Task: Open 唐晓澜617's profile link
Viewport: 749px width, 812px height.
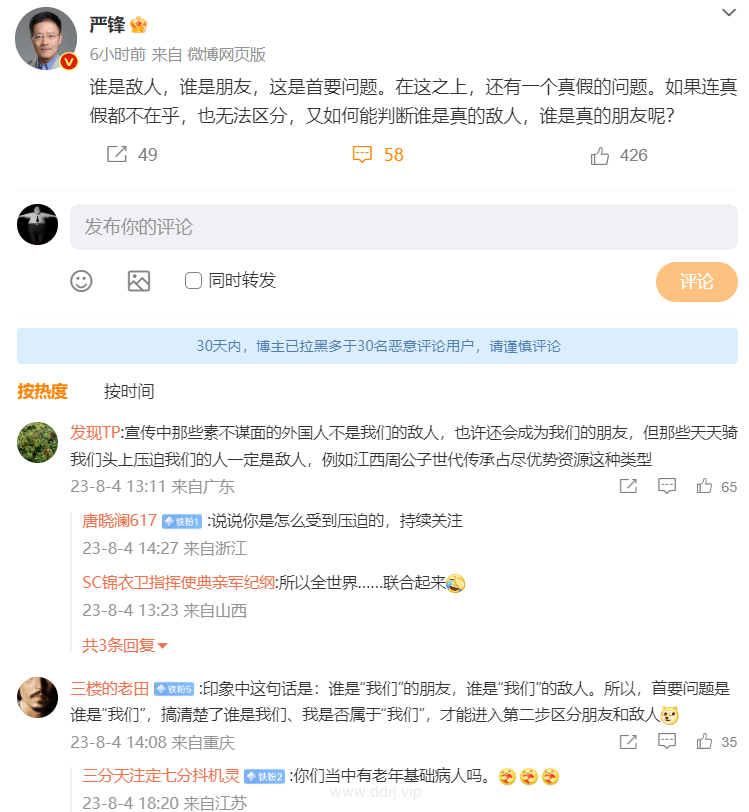Action: click(x=120, y=521)
